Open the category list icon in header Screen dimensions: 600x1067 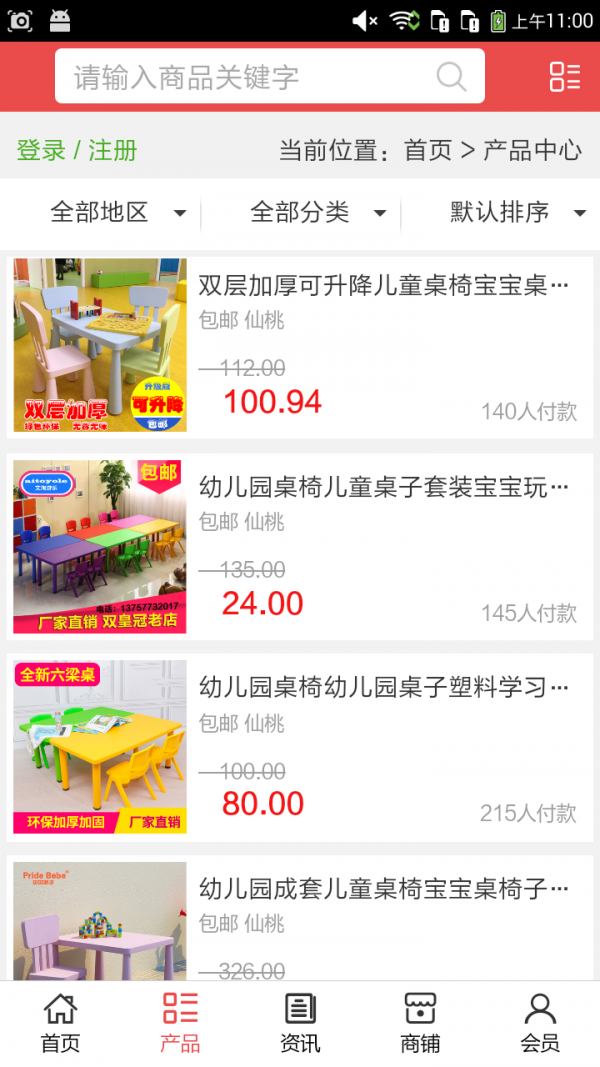pos(564,77)
